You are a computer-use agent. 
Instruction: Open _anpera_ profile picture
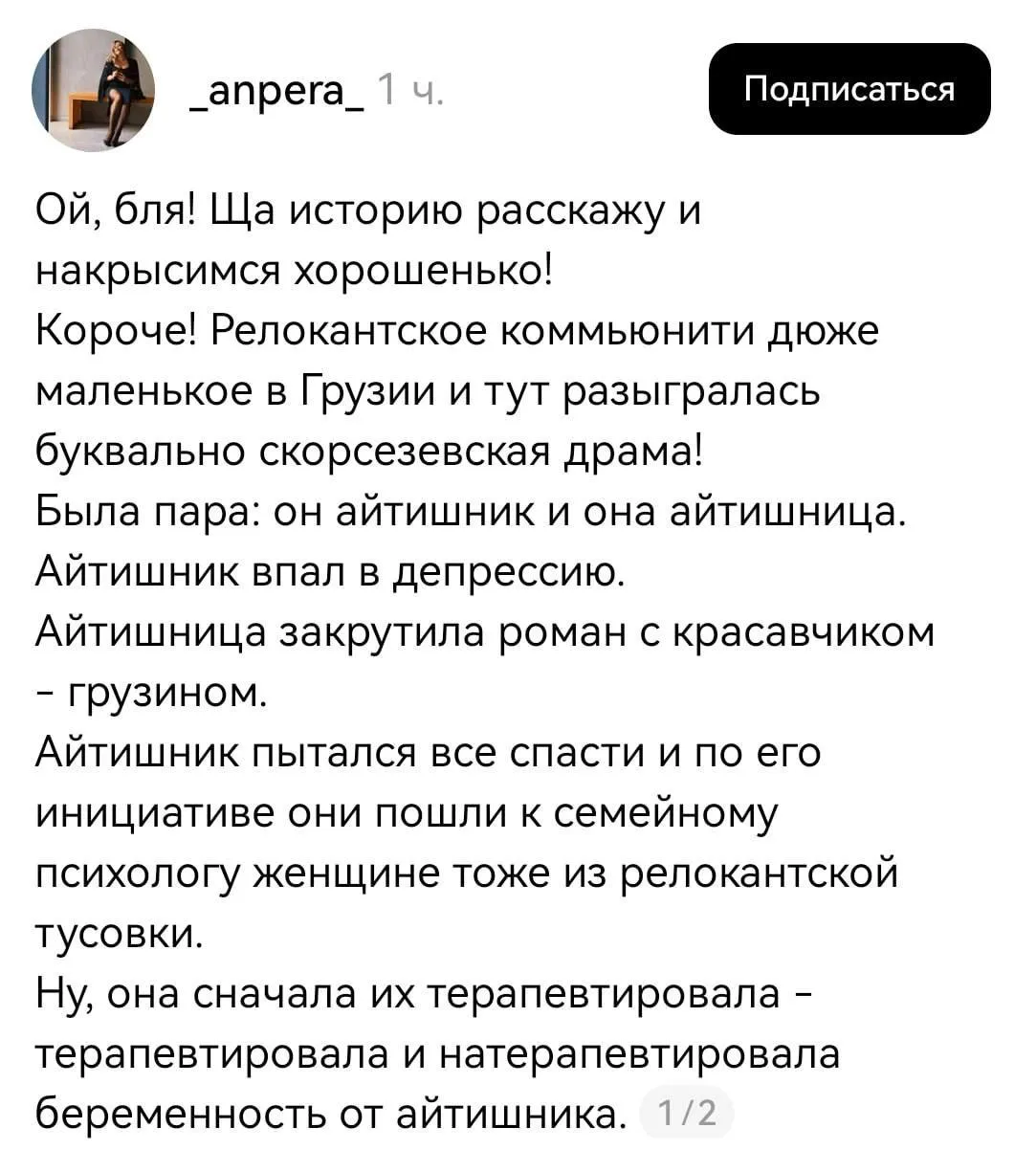click(x=94, y=89)
